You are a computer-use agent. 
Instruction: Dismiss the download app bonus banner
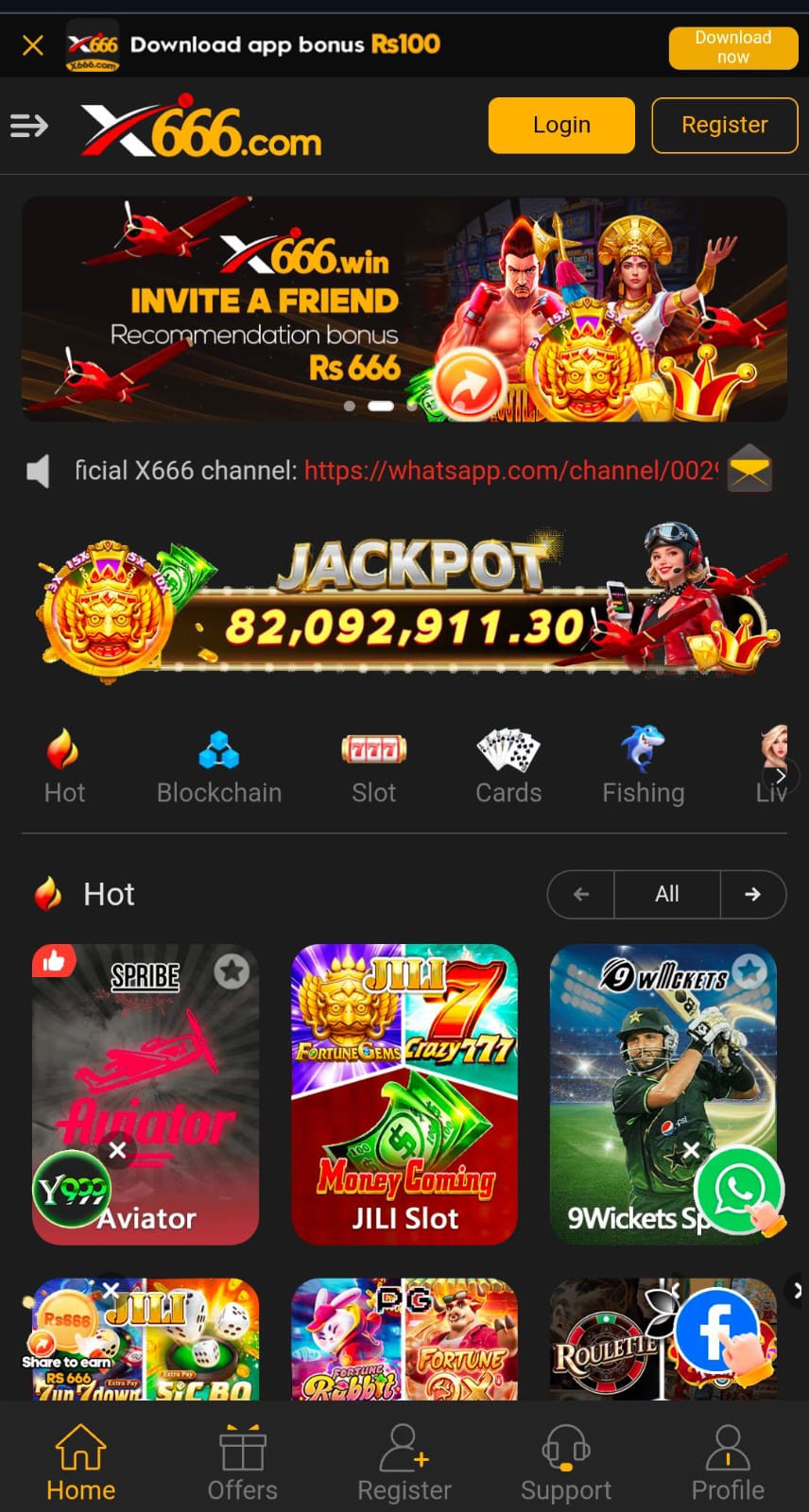(33, 45)
